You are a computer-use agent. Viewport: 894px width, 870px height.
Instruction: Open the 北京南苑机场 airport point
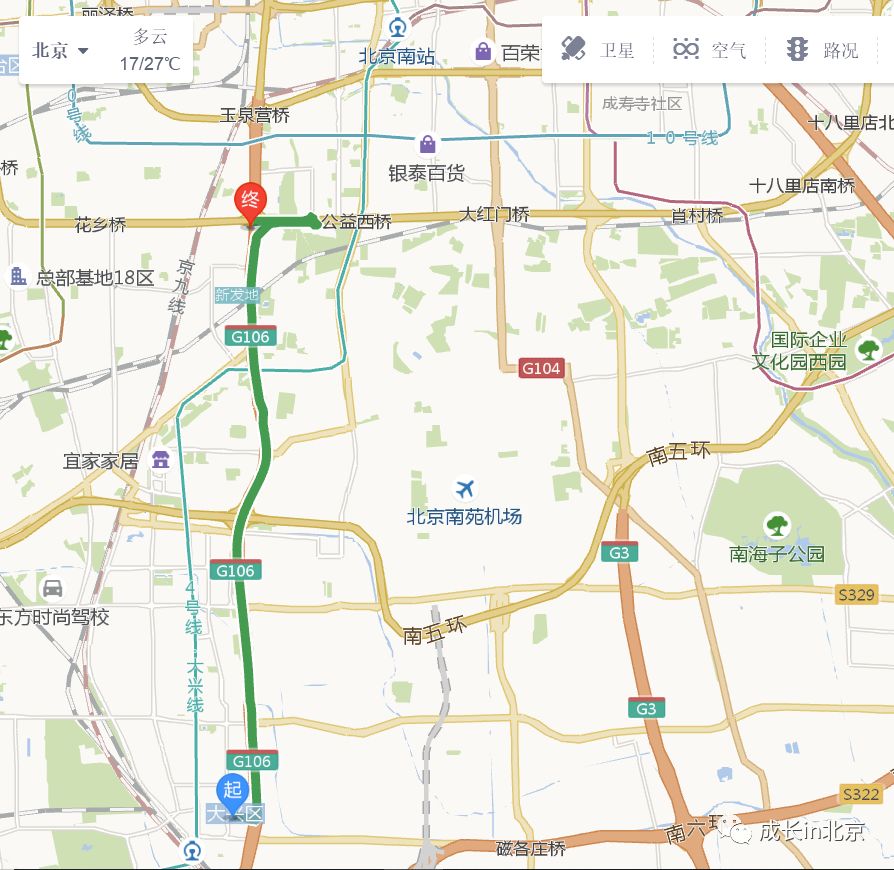pyautogui.click(x=464, y=489)
